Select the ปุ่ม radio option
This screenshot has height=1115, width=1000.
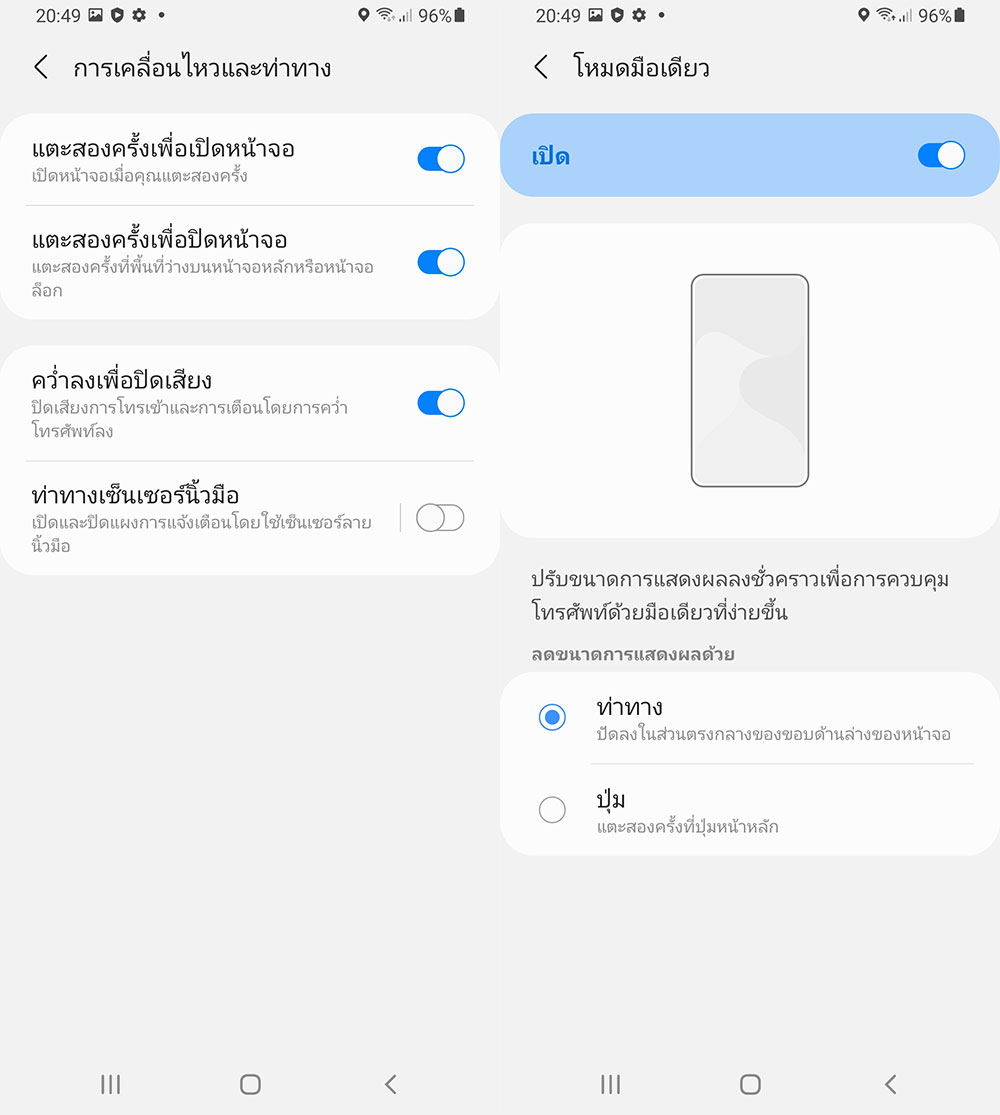tap(552, 810)
